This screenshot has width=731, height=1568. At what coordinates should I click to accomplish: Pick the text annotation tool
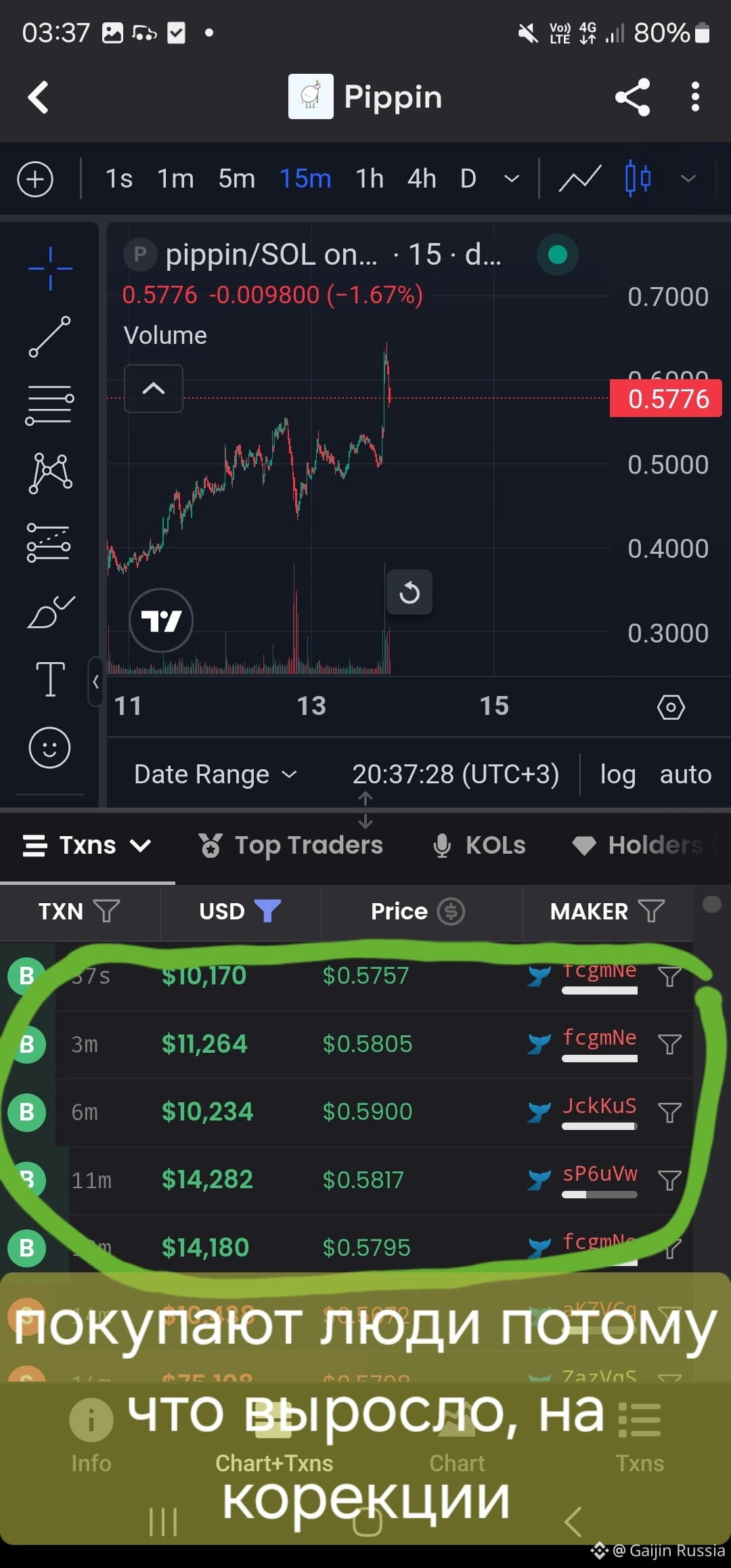pyautogui.click(x=50, y=679)
